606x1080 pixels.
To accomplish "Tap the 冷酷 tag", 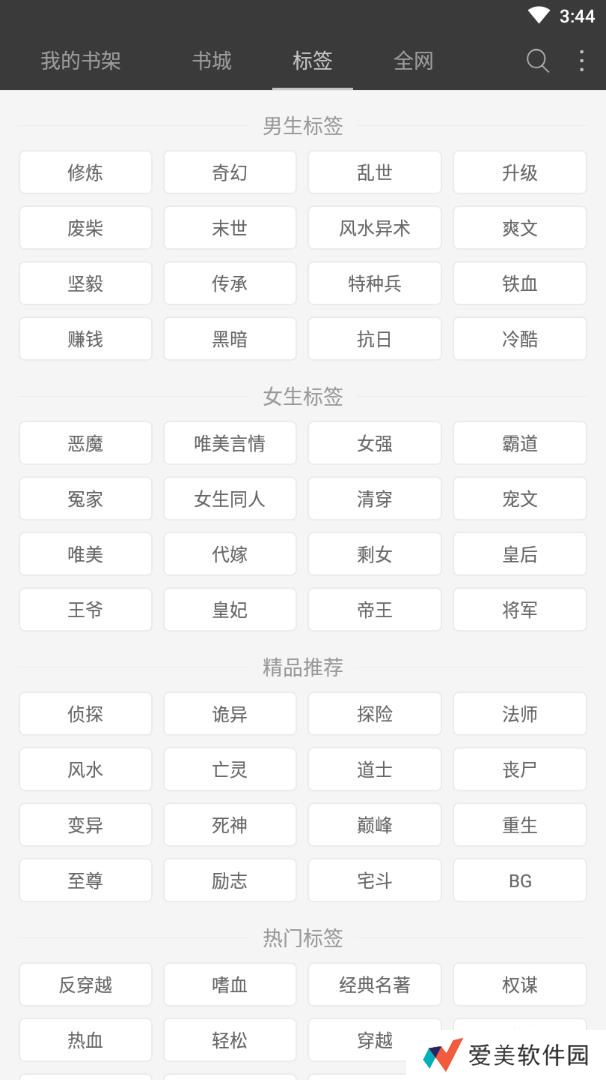I will pos(520,339).
